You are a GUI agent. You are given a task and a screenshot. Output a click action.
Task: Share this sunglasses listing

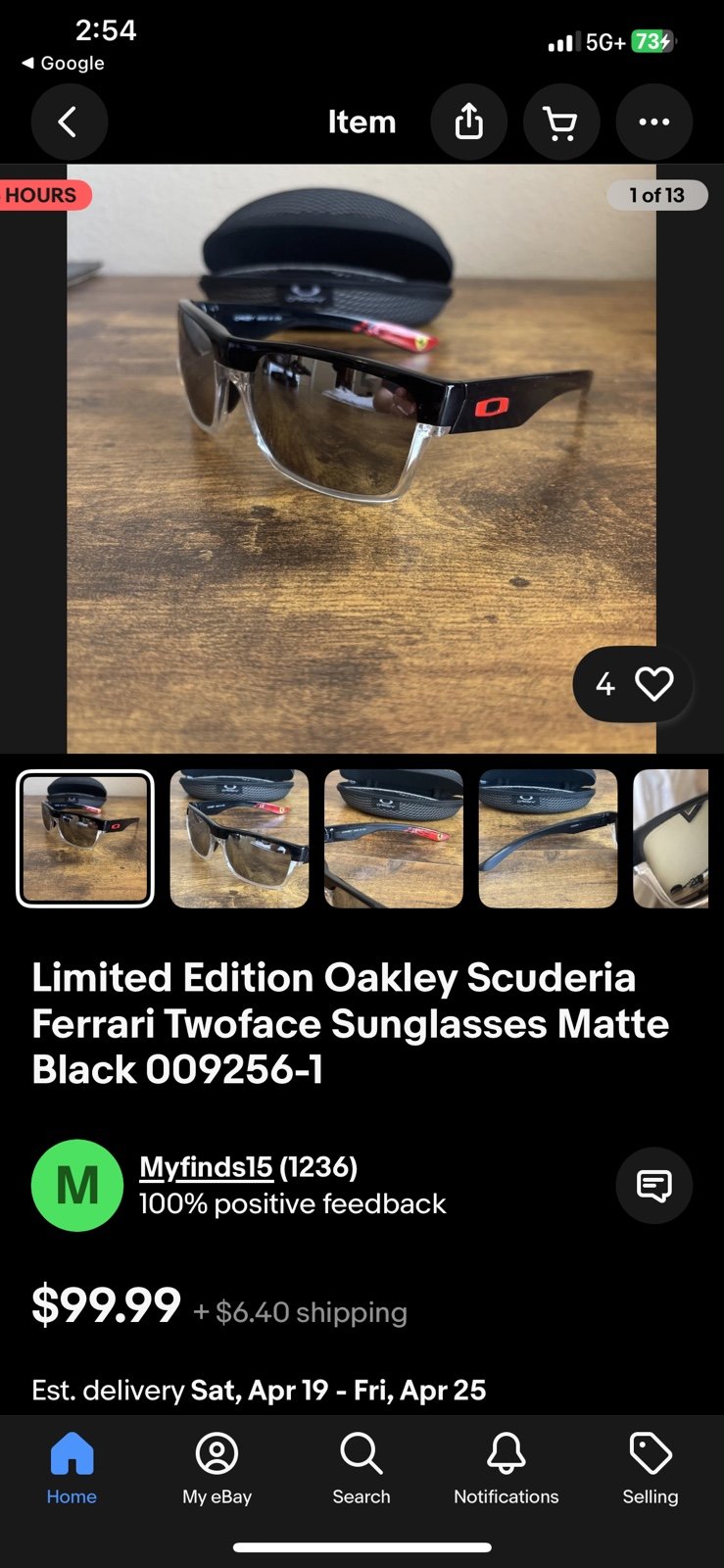click(x=468, y=122)
